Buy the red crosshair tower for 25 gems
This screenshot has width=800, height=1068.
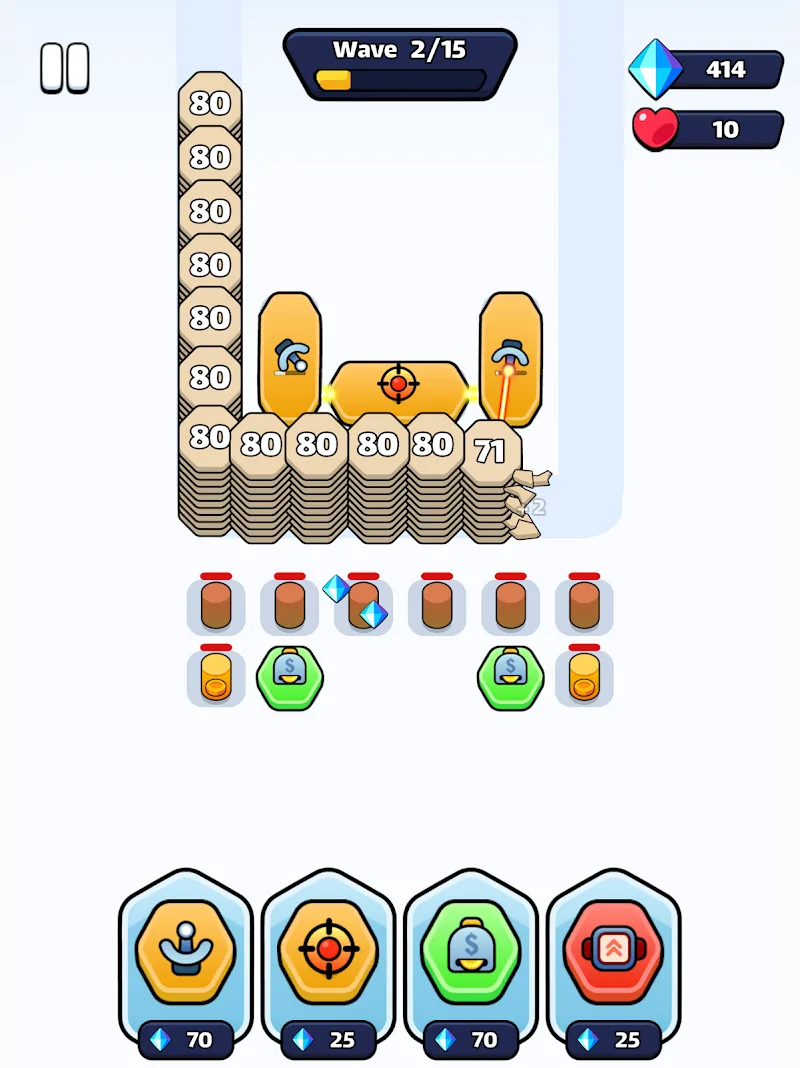[x=328, y=955]
